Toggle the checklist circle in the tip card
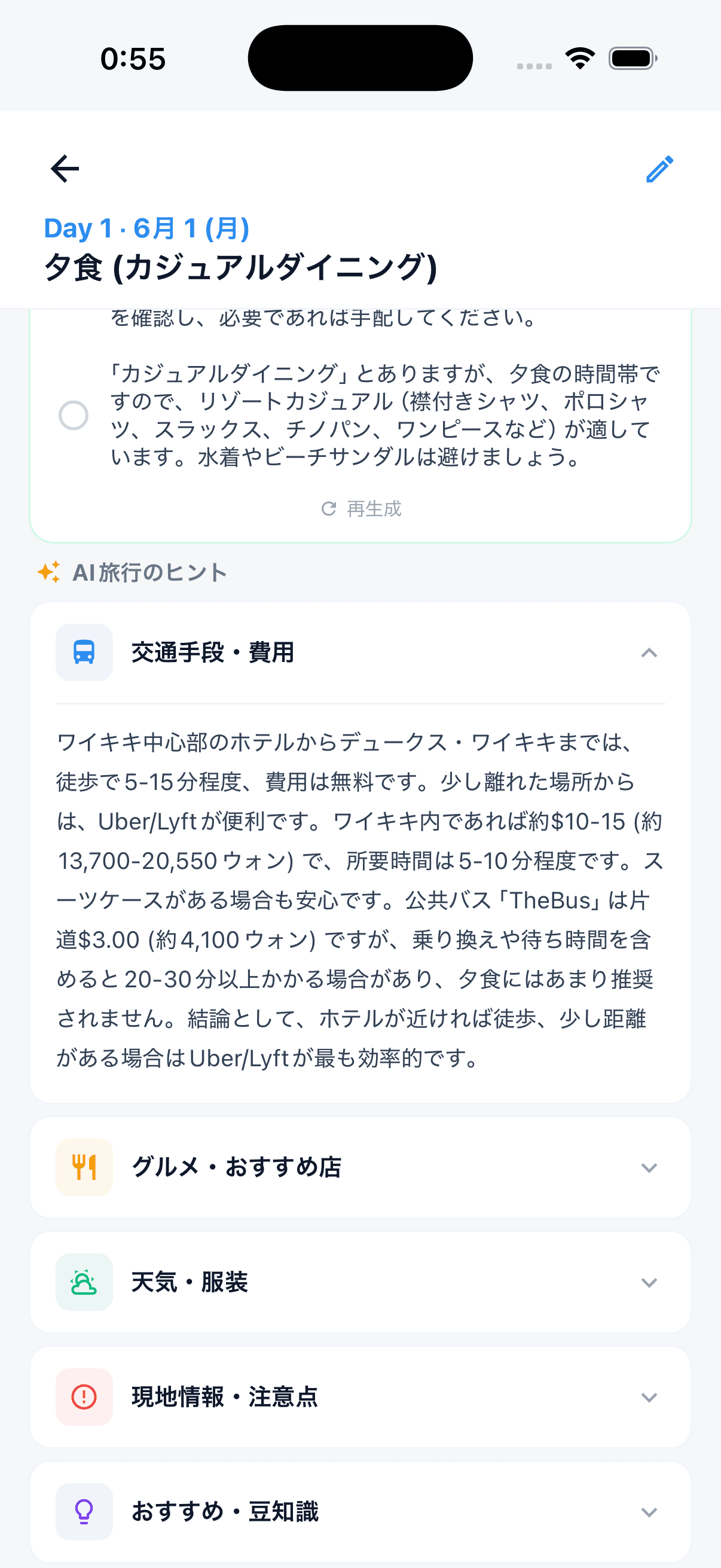 coord(74,414)
